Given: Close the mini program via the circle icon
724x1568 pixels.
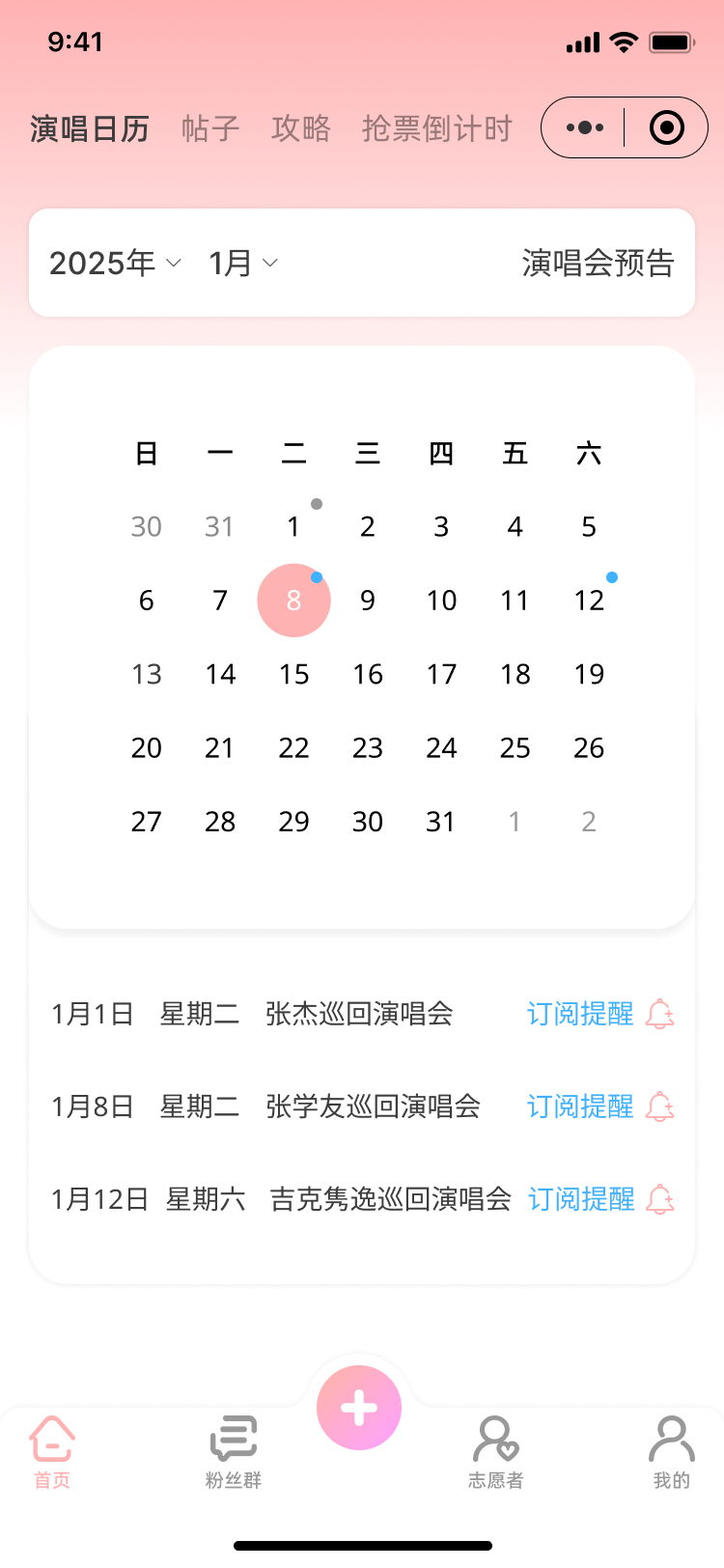Looking at the screenshot, I should click(666, 127).
